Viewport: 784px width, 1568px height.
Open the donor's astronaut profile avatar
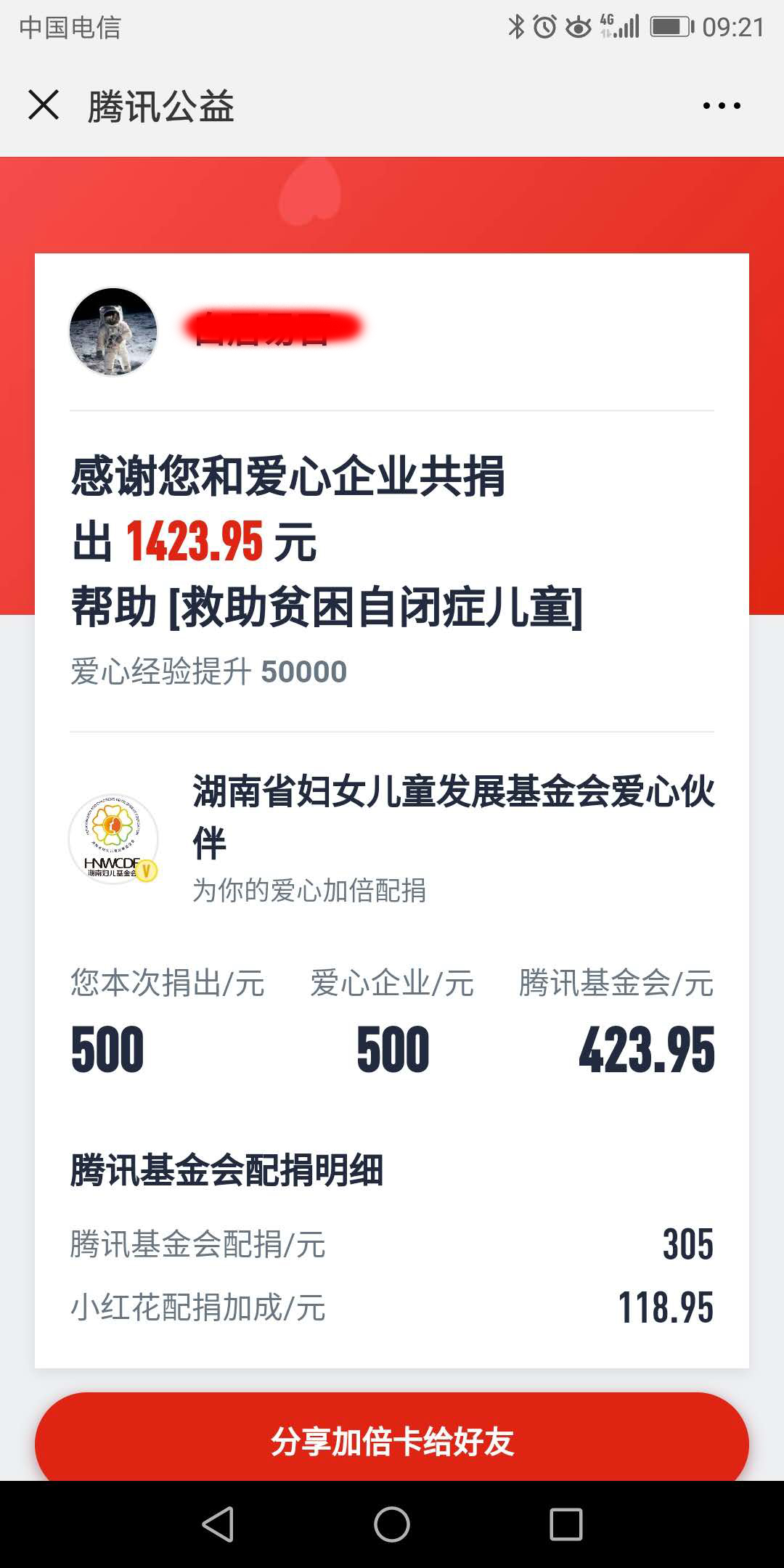113,332
